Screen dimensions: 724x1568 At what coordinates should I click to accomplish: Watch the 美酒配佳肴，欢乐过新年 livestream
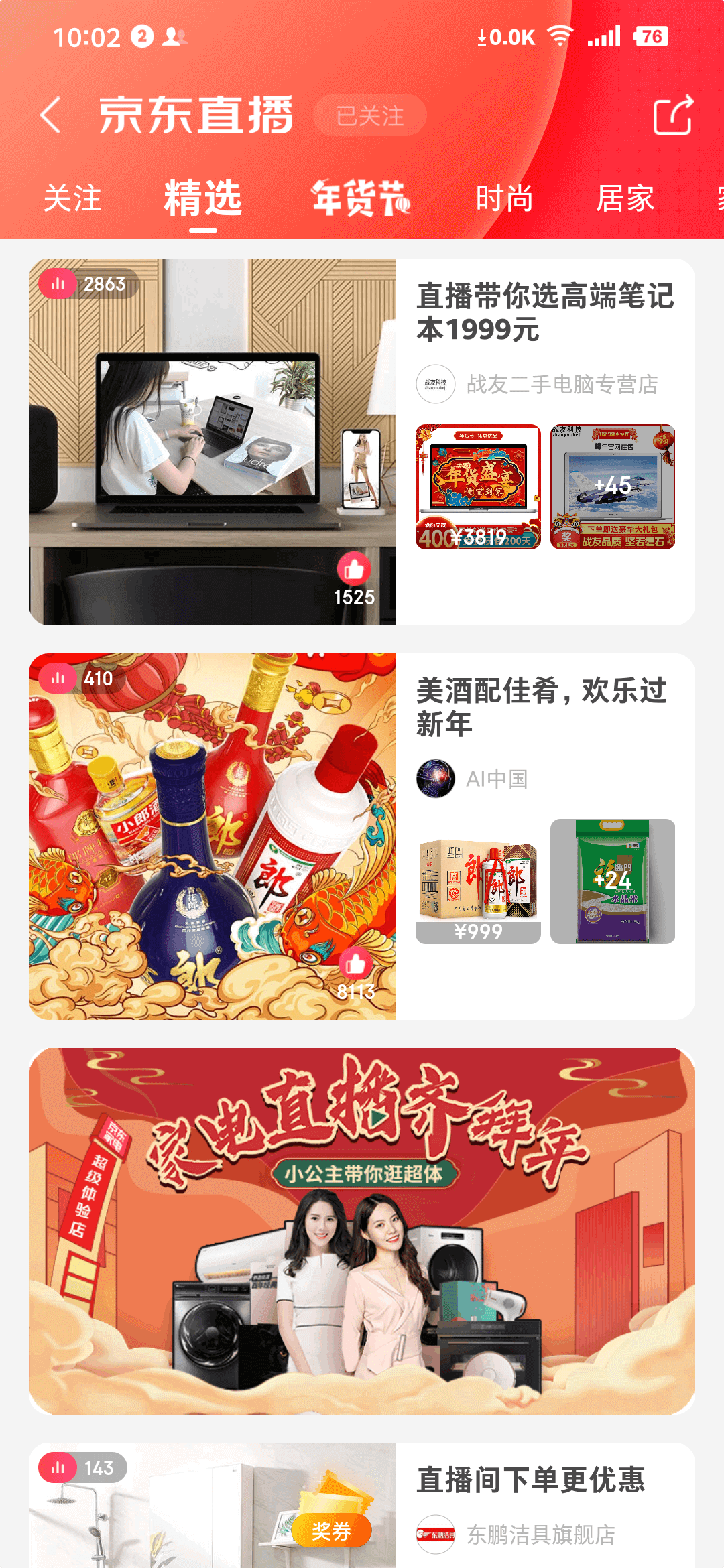(x=212, y=836)
